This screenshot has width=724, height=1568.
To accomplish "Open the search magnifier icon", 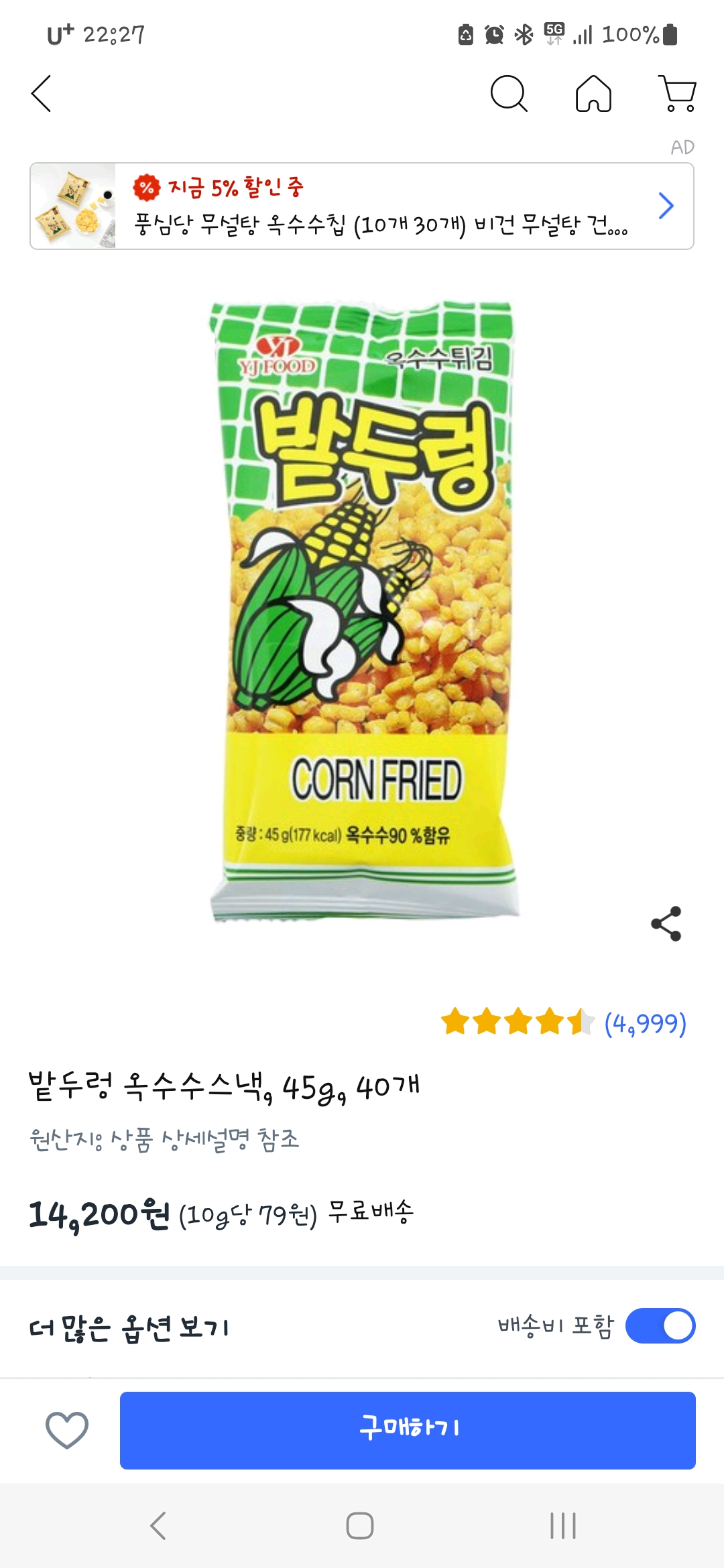I will [x=509, y=93].
